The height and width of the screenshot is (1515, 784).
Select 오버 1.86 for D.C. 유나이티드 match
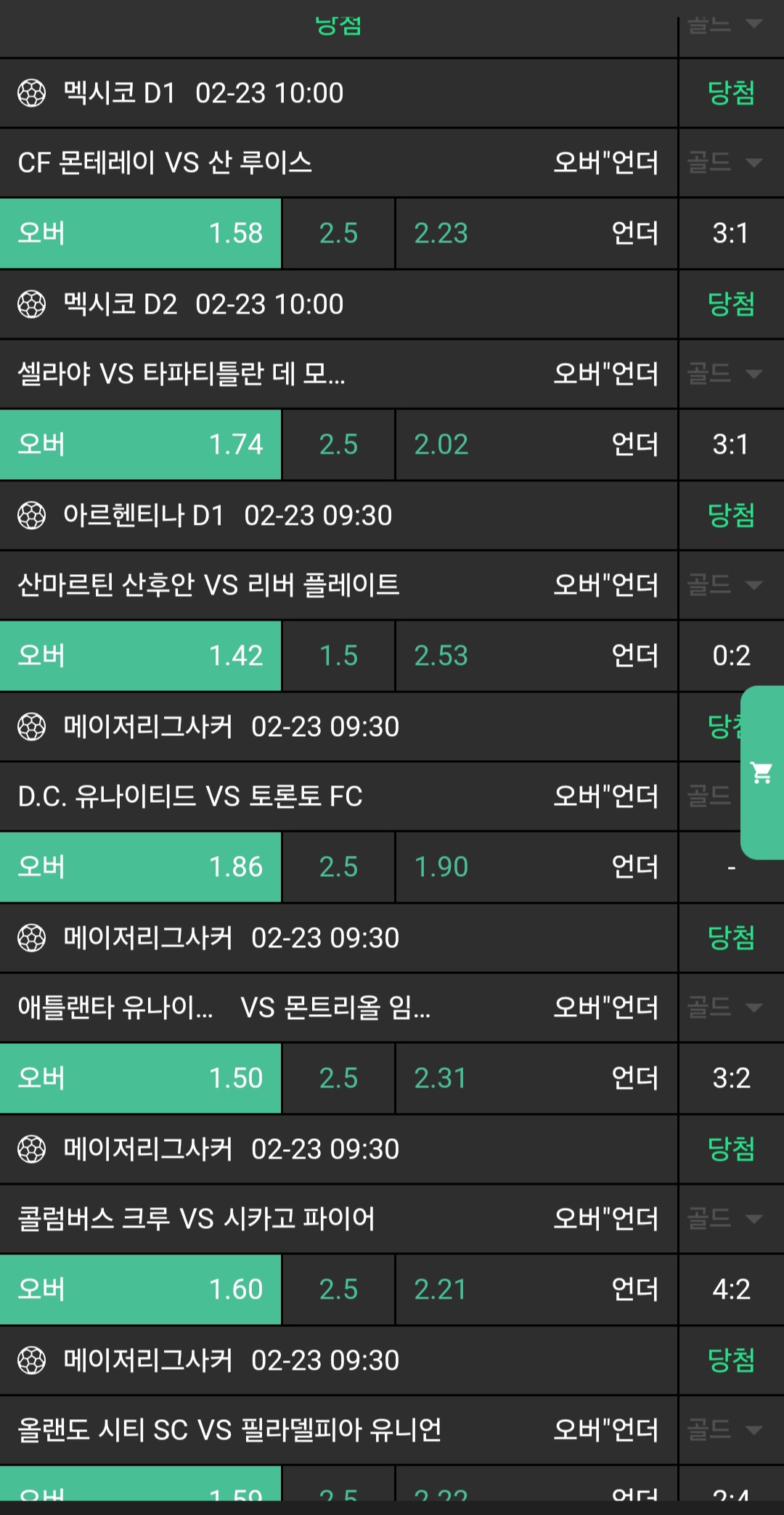(x=140, y=867)
